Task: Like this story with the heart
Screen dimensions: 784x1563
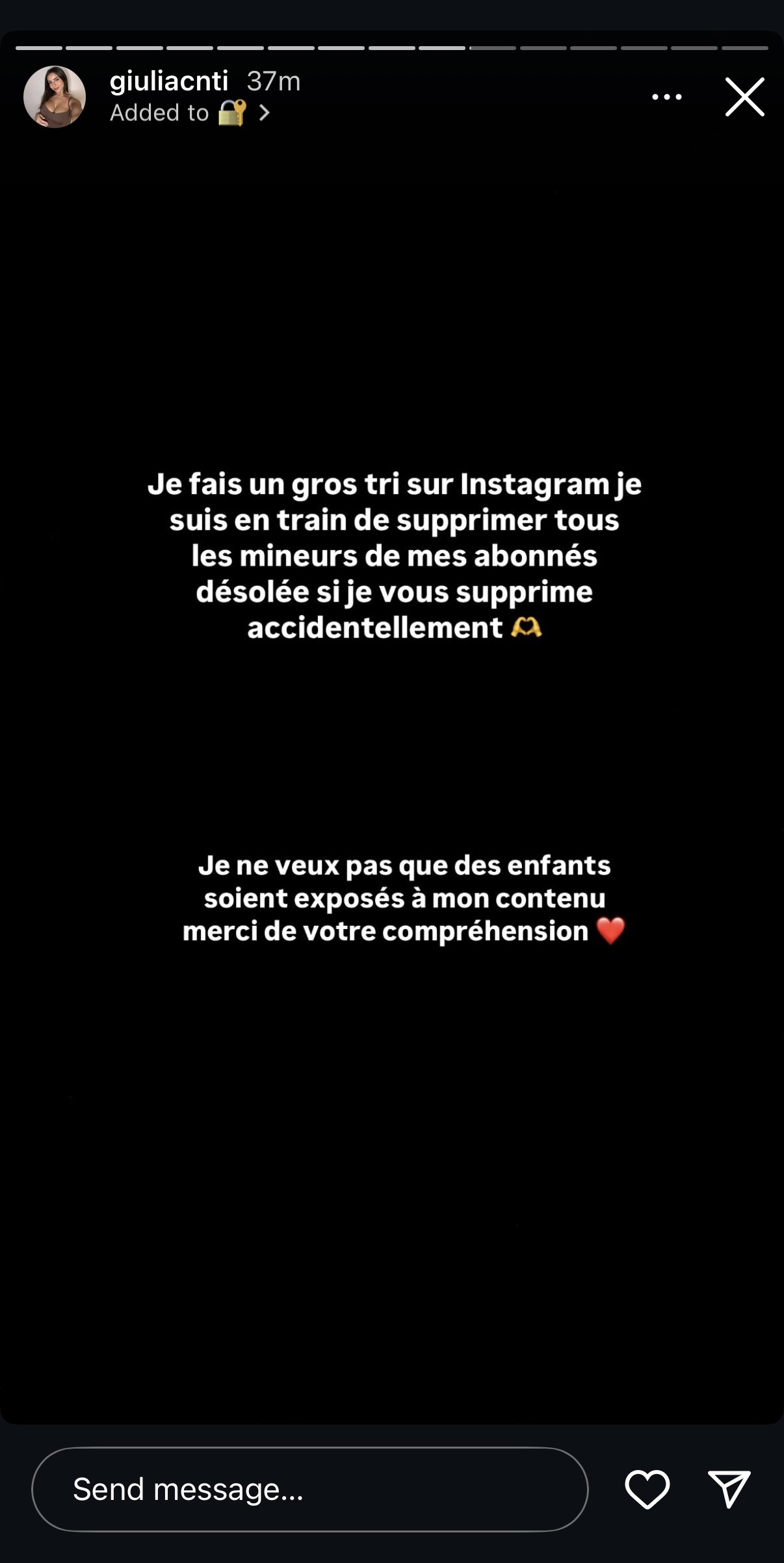Action: [x=647, y=1489]
